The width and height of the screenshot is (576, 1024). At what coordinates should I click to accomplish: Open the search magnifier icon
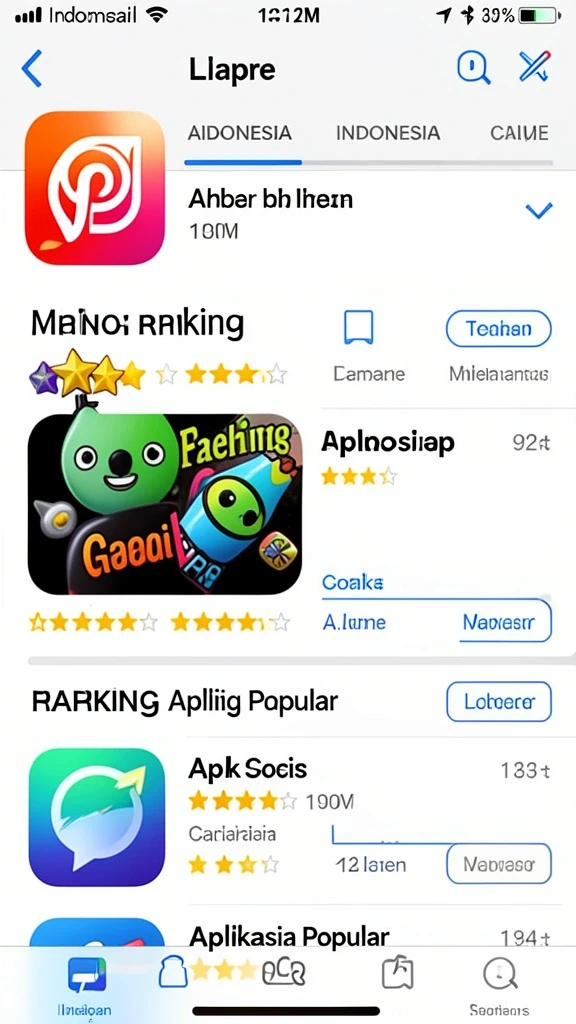[473, 67]
